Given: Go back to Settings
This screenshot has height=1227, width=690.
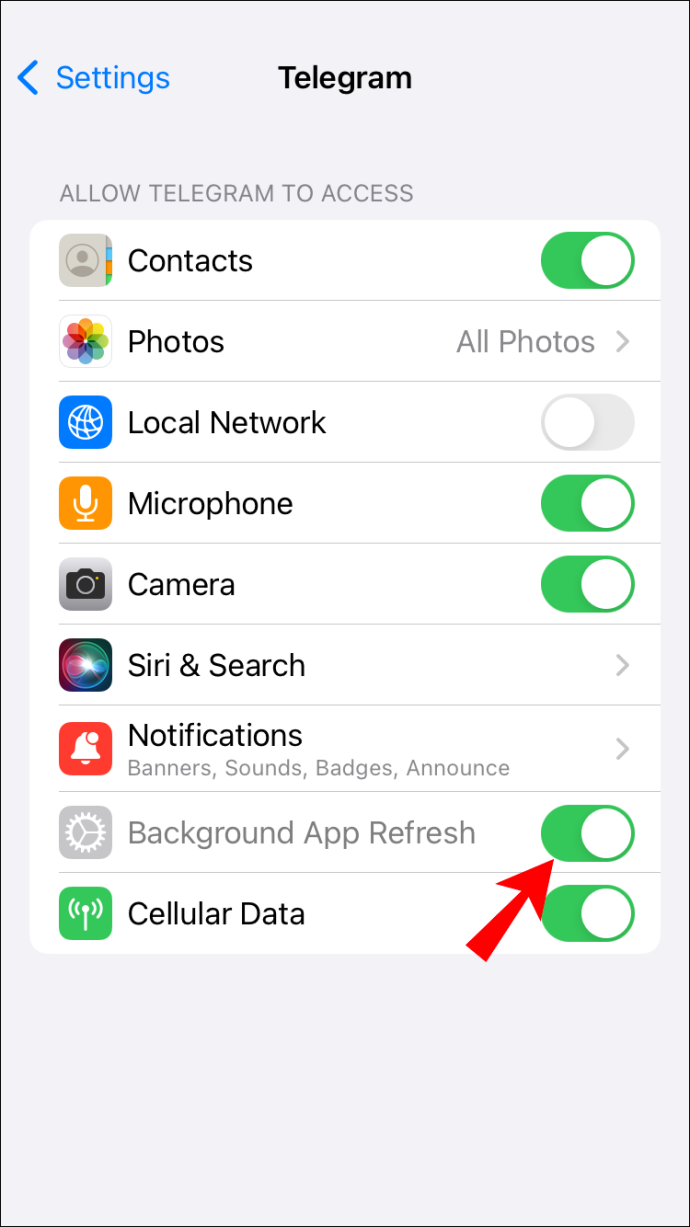Looking at the screenshot, I should click(94, 78).
